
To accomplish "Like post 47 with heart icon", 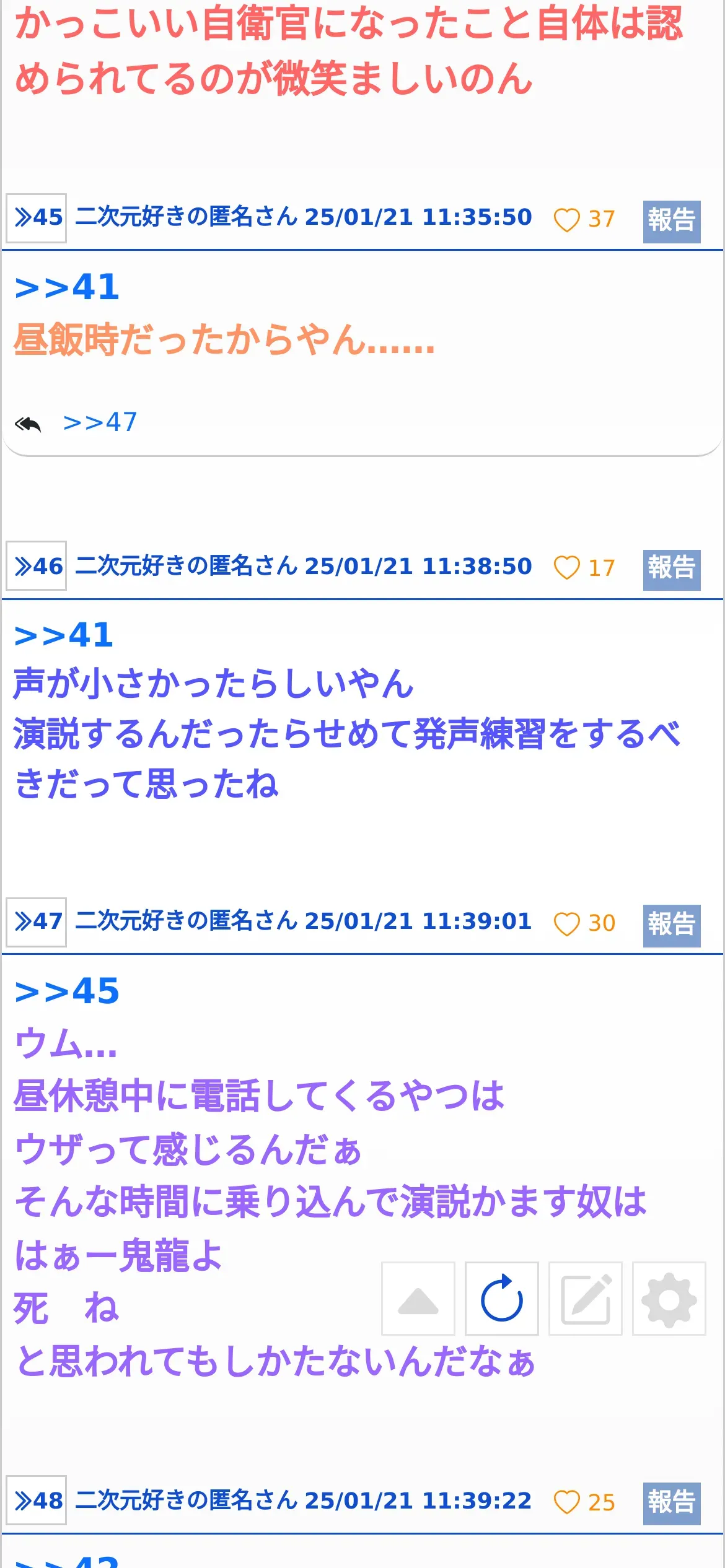I will [566, 924].
